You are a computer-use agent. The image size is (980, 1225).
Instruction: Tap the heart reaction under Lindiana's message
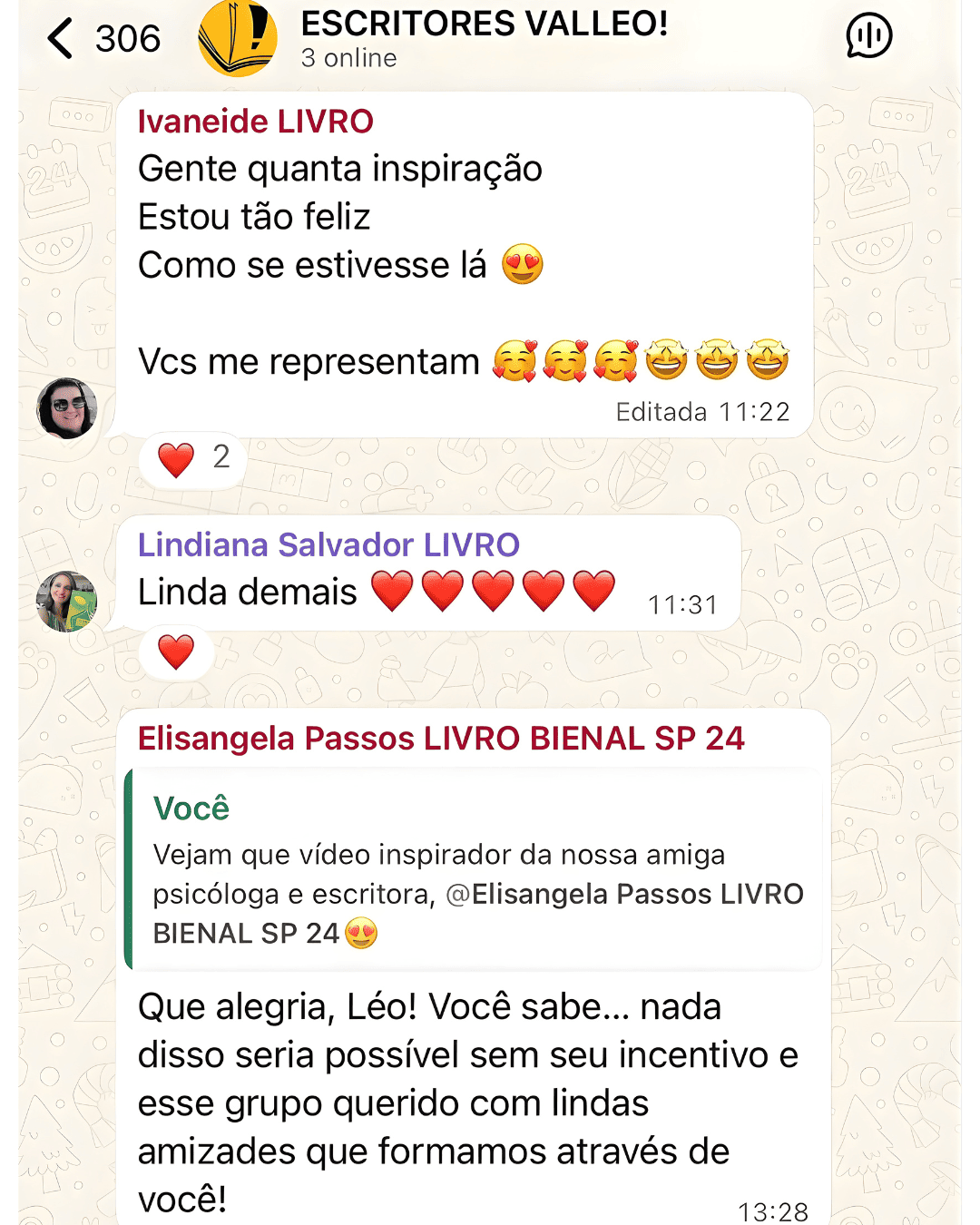tap(175, 651)
